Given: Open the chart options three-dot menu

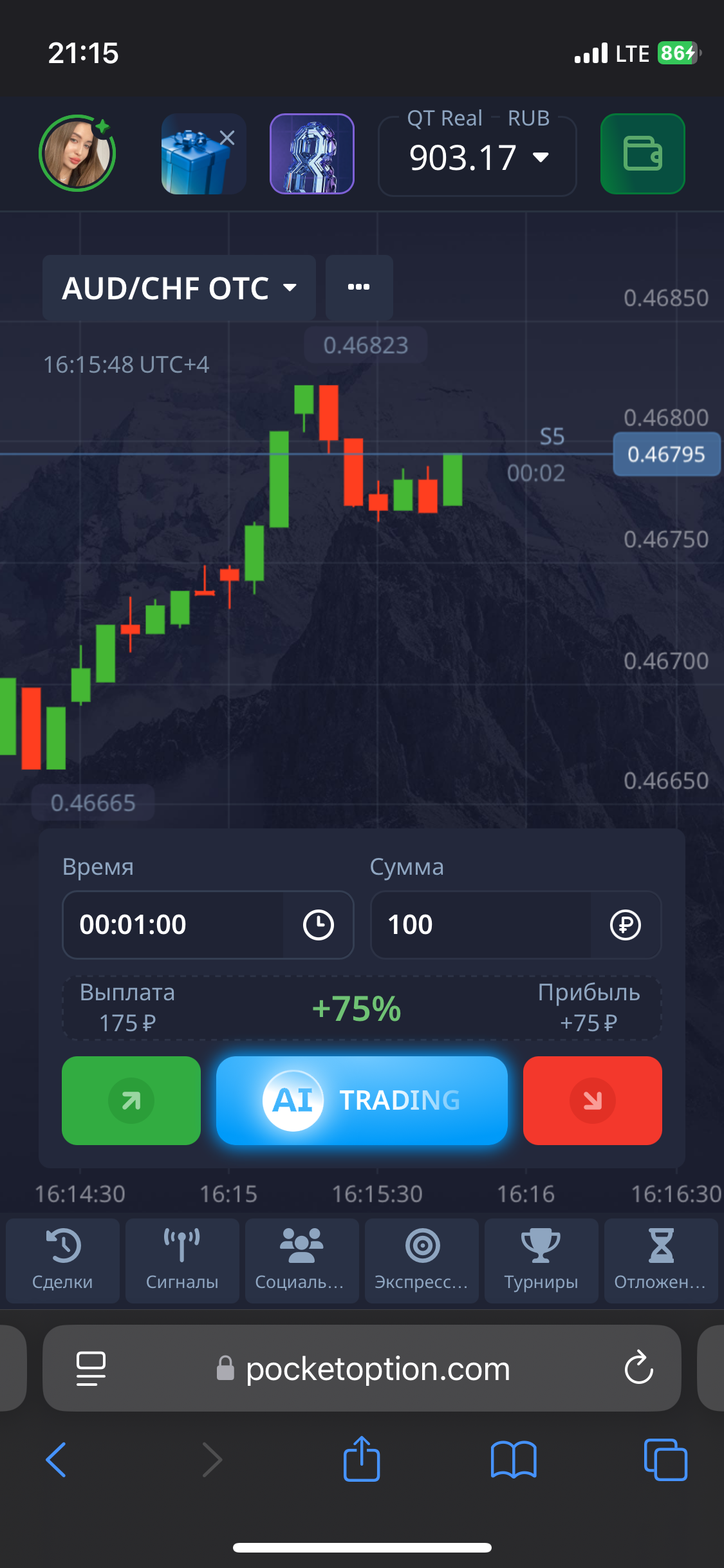Looking at the screenshot, I should tap(359, 287).
